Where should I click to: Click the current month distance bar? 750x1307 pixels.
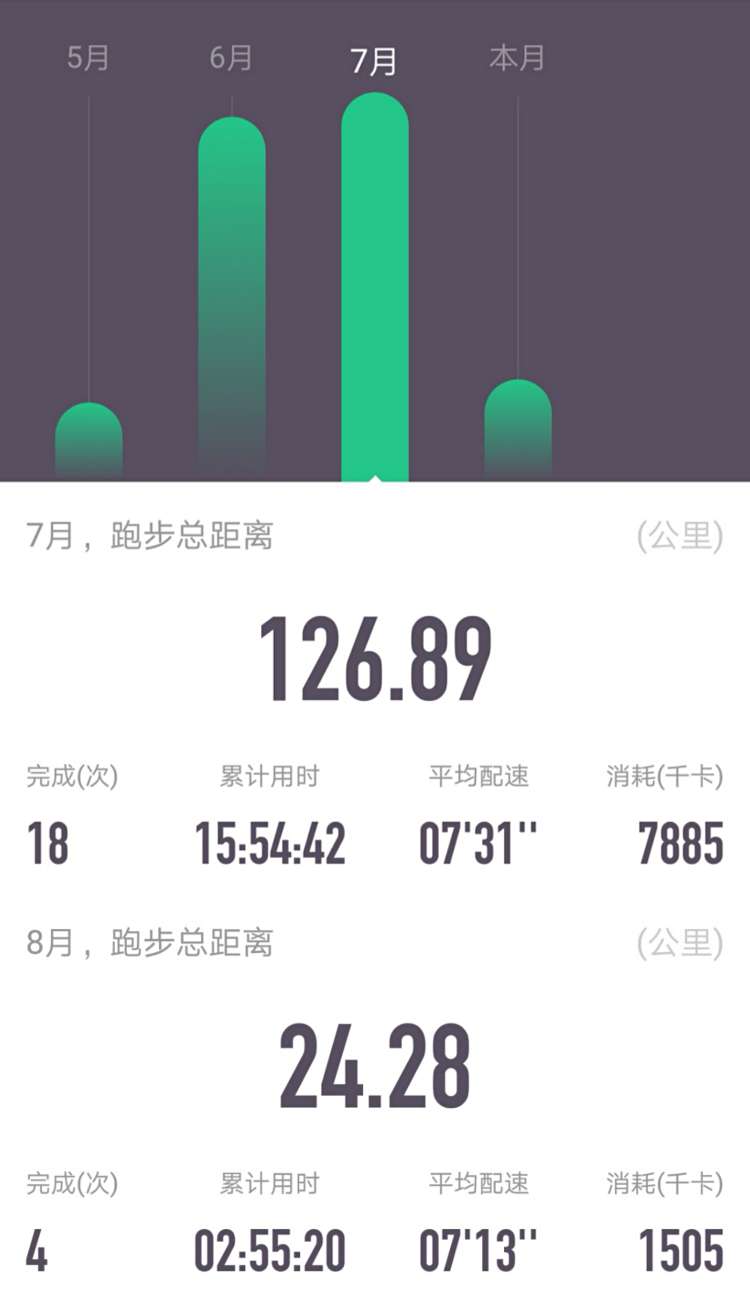(x=516, y=430)
